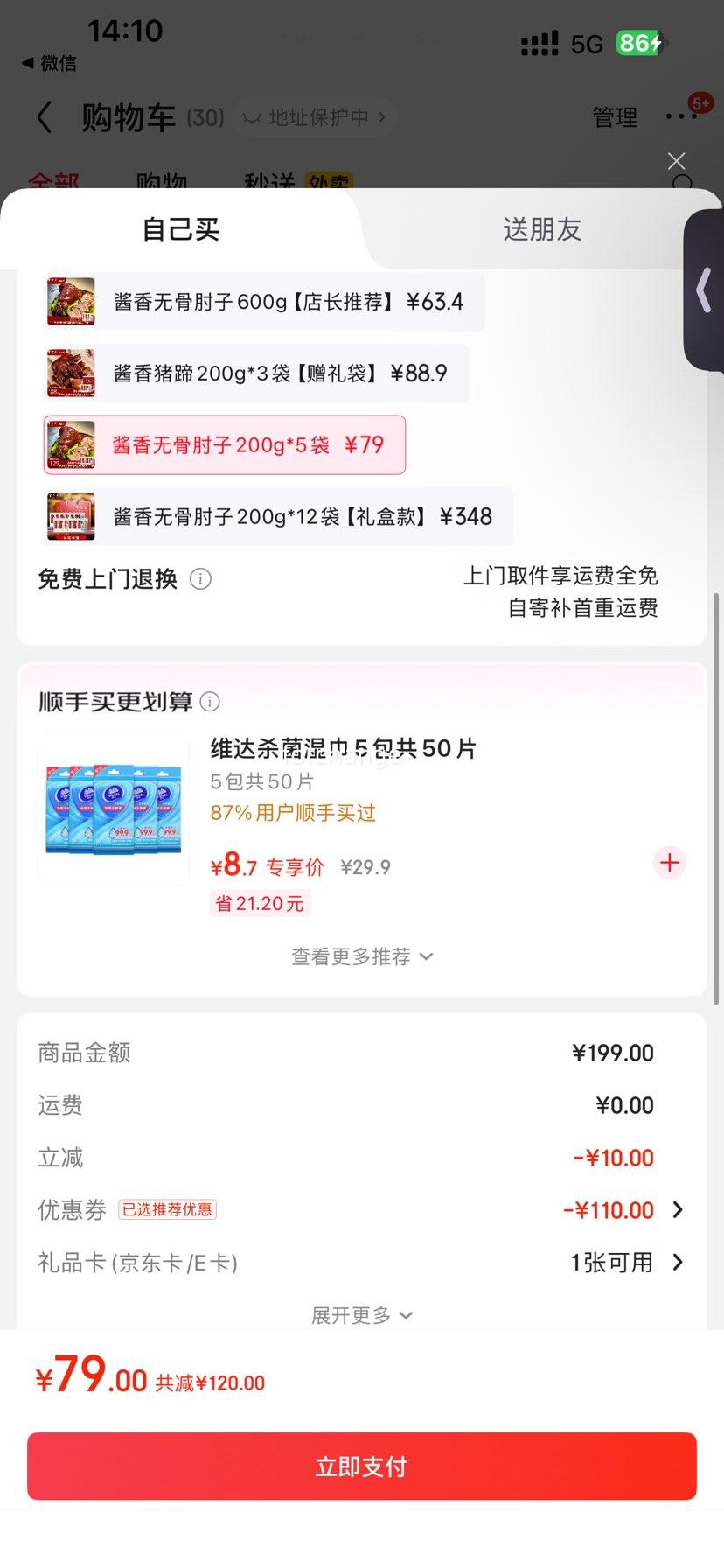
Task: Return to 微信 via status bar link
Action: (x=49, y=63)
